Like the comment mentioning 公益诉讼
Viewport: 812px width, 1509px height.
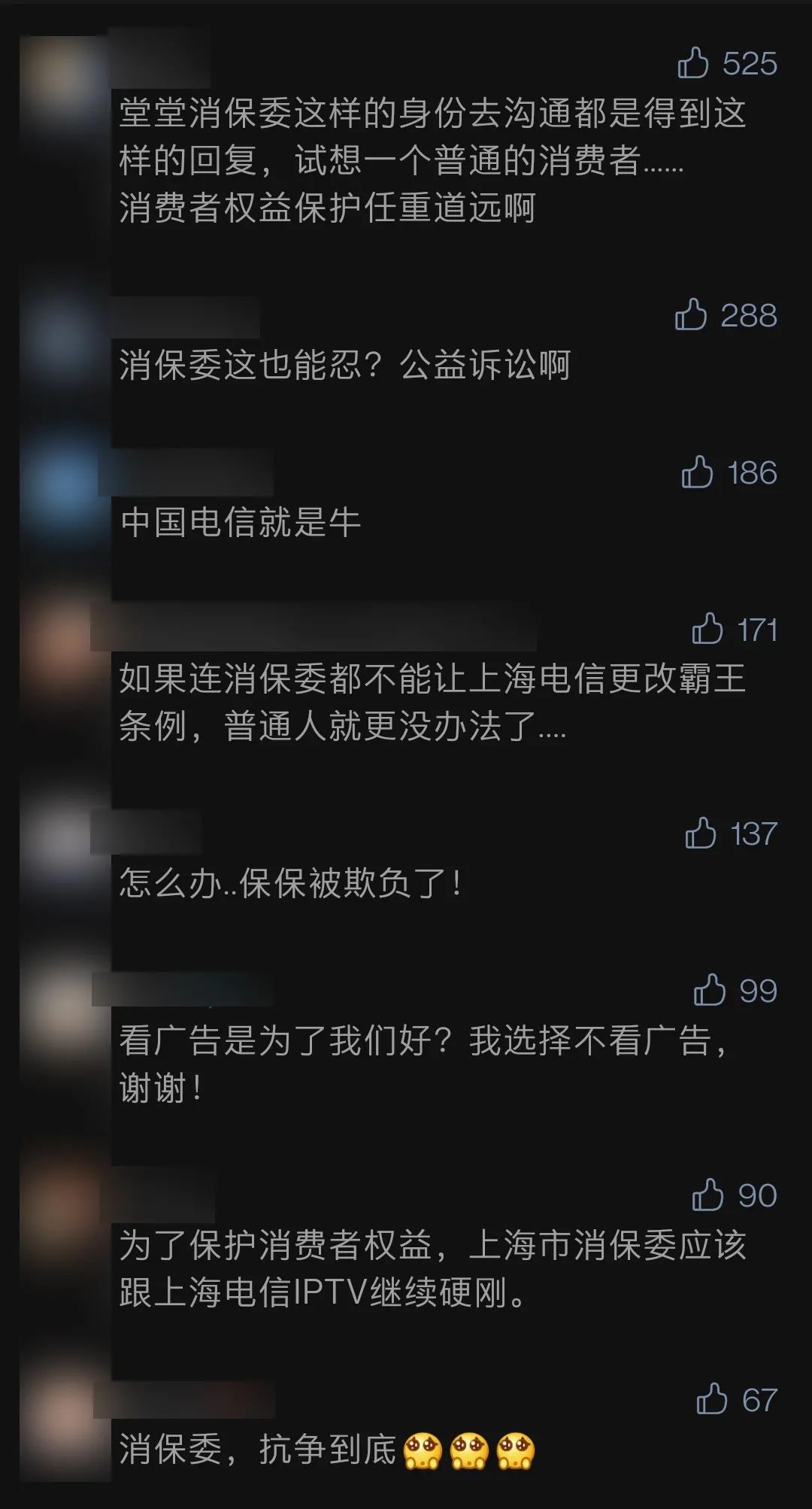click(x=691, y=314)
